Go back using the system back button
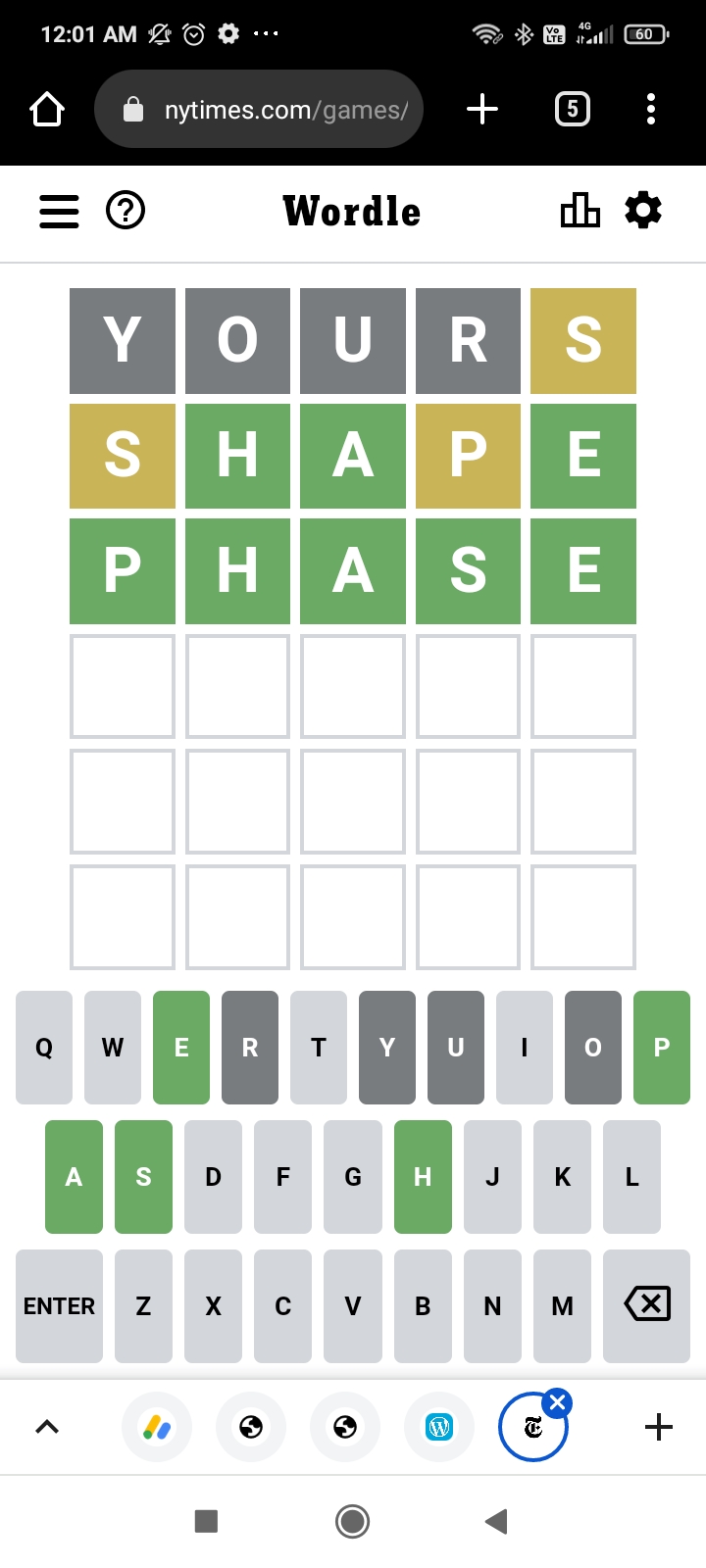This screenshot has height=1568, width=706. (496, 1521)
